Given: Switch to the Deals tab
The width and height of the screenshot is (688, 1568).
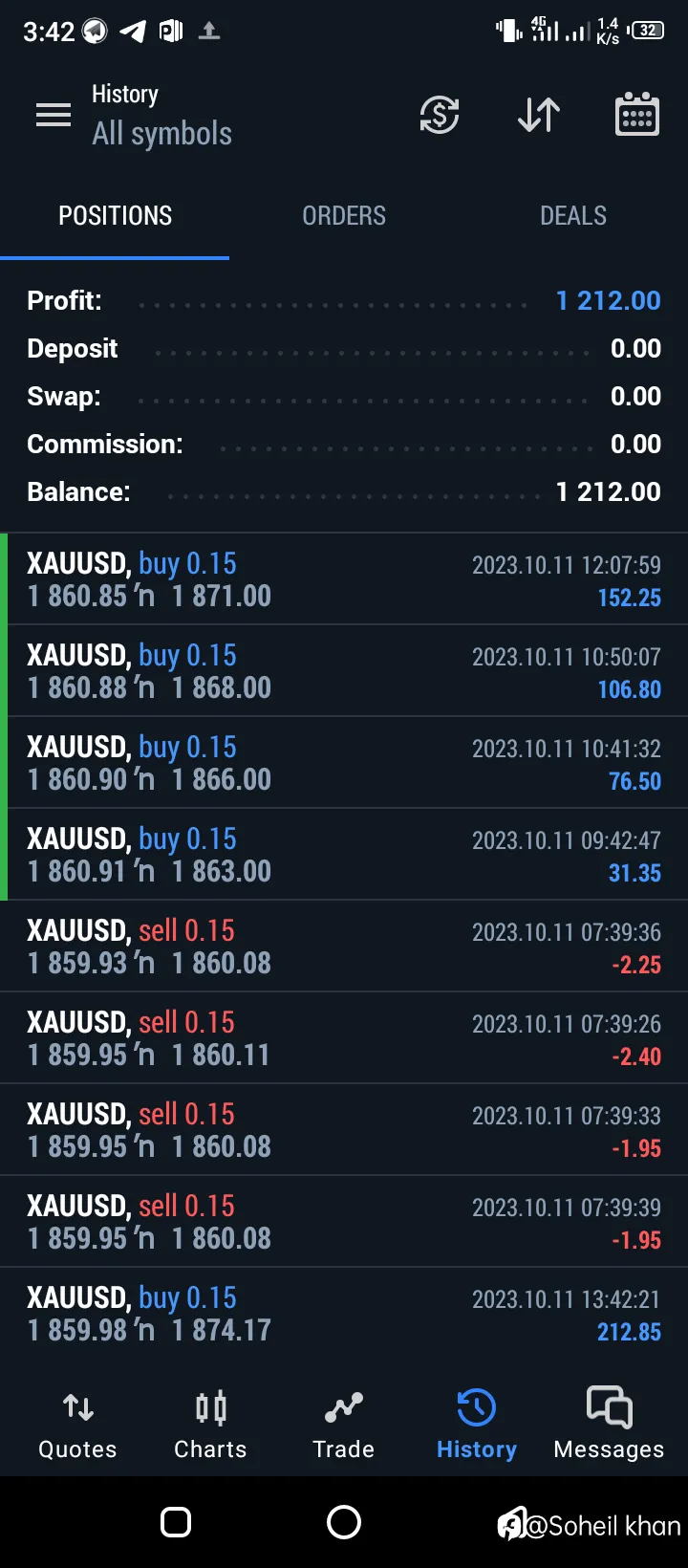Looking at the screenshot, I should pos(573,215).
